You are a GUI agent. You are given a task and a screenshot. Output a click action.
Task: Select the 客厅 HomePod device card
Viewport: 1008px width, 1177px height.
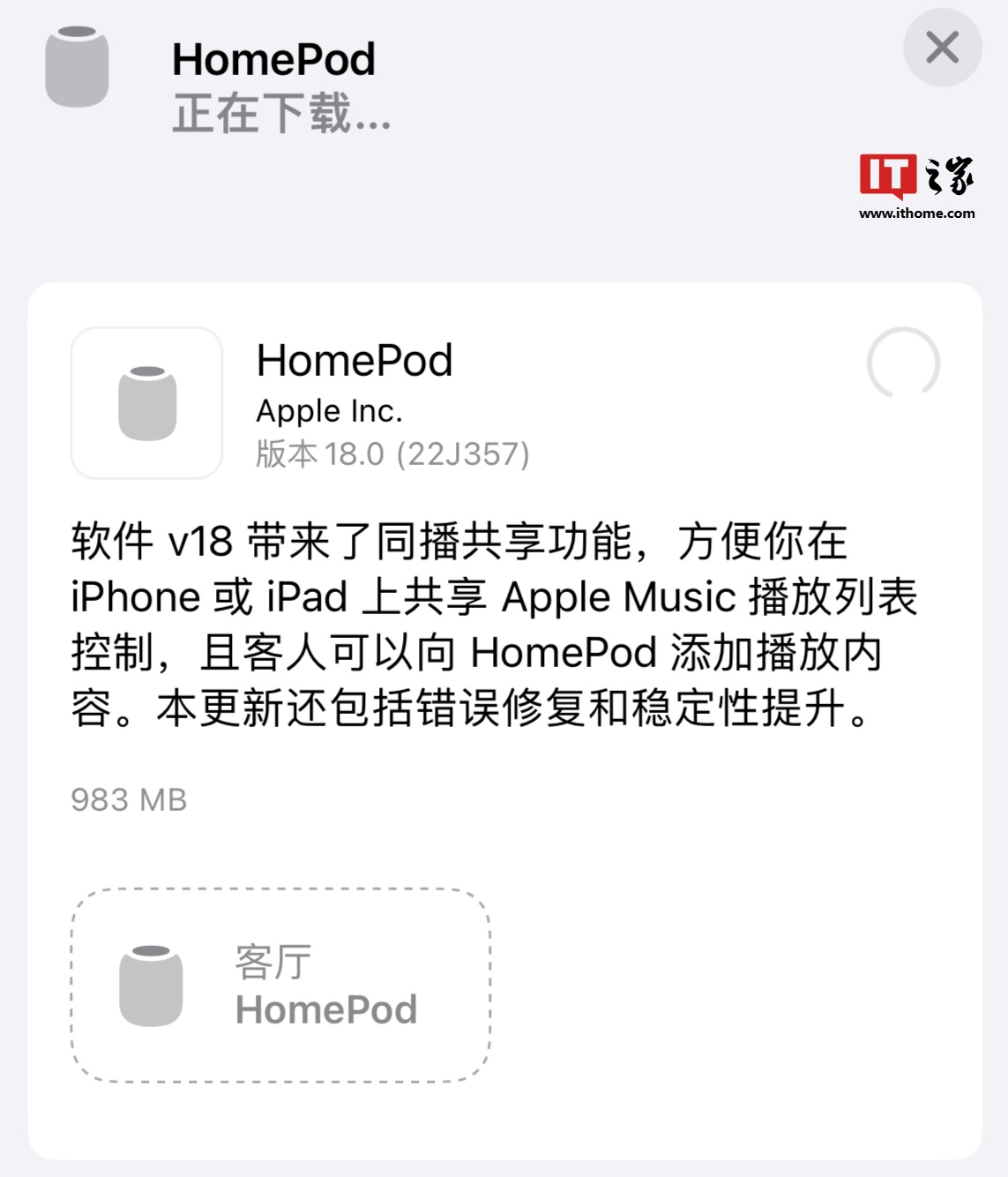tap(280, 986)
